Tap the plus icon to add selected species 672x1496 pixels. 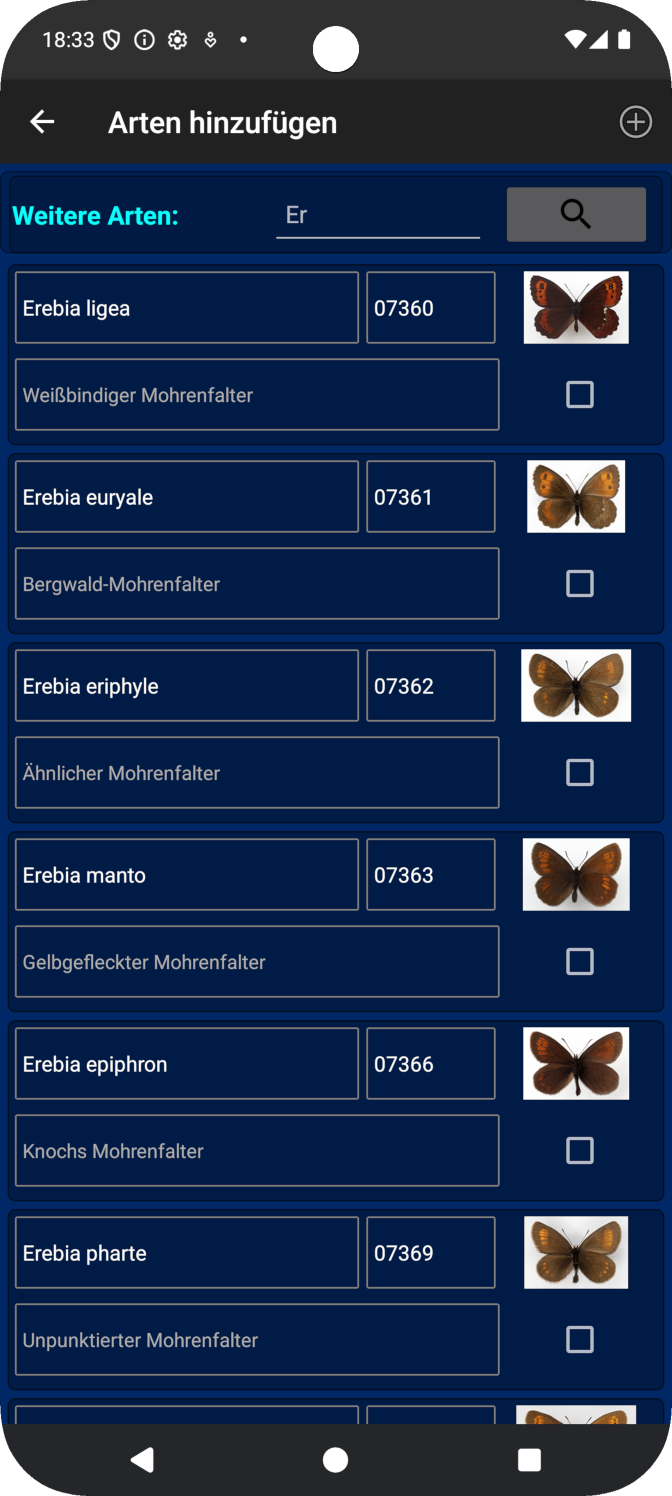click(635, 122)
